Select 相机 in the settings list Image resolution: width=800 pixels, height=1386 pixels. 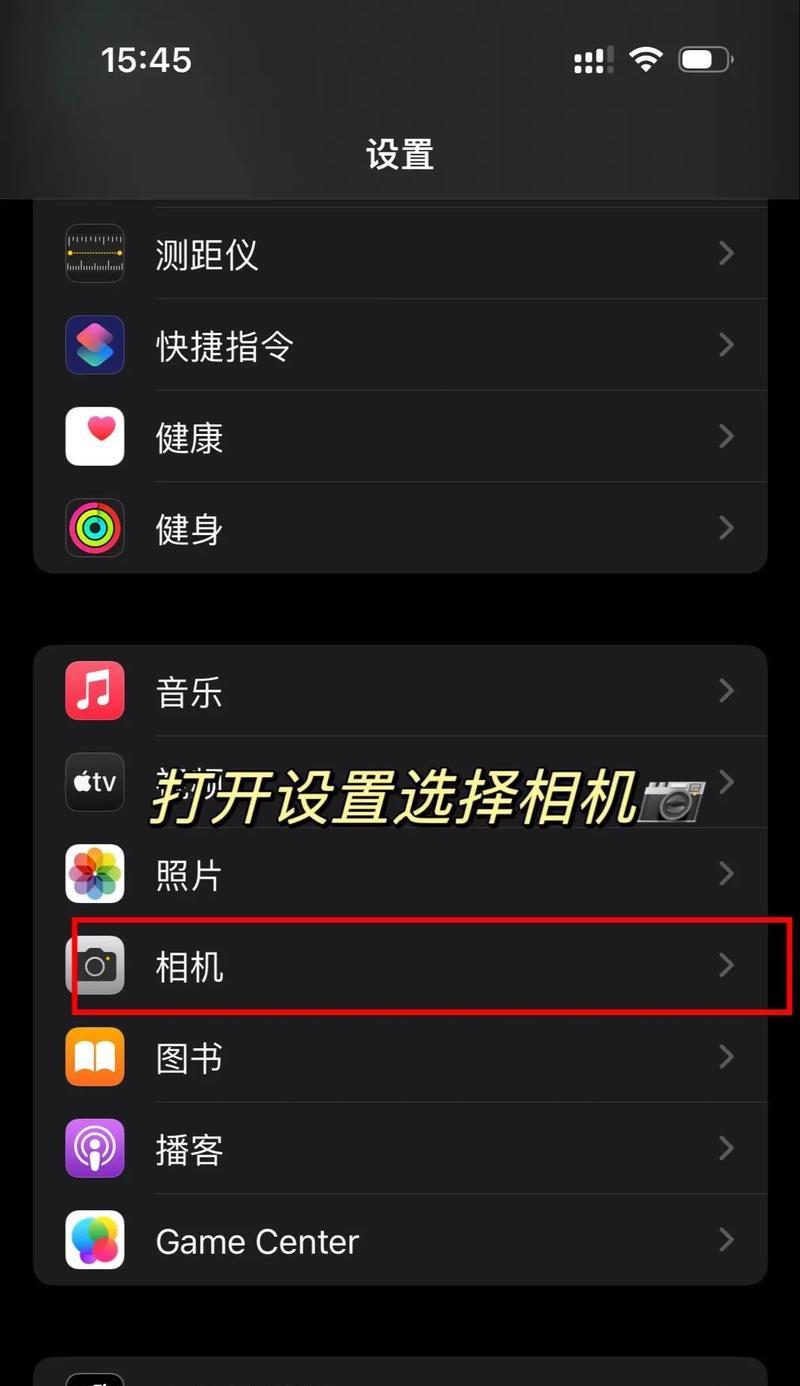click(x=400, y=966)
